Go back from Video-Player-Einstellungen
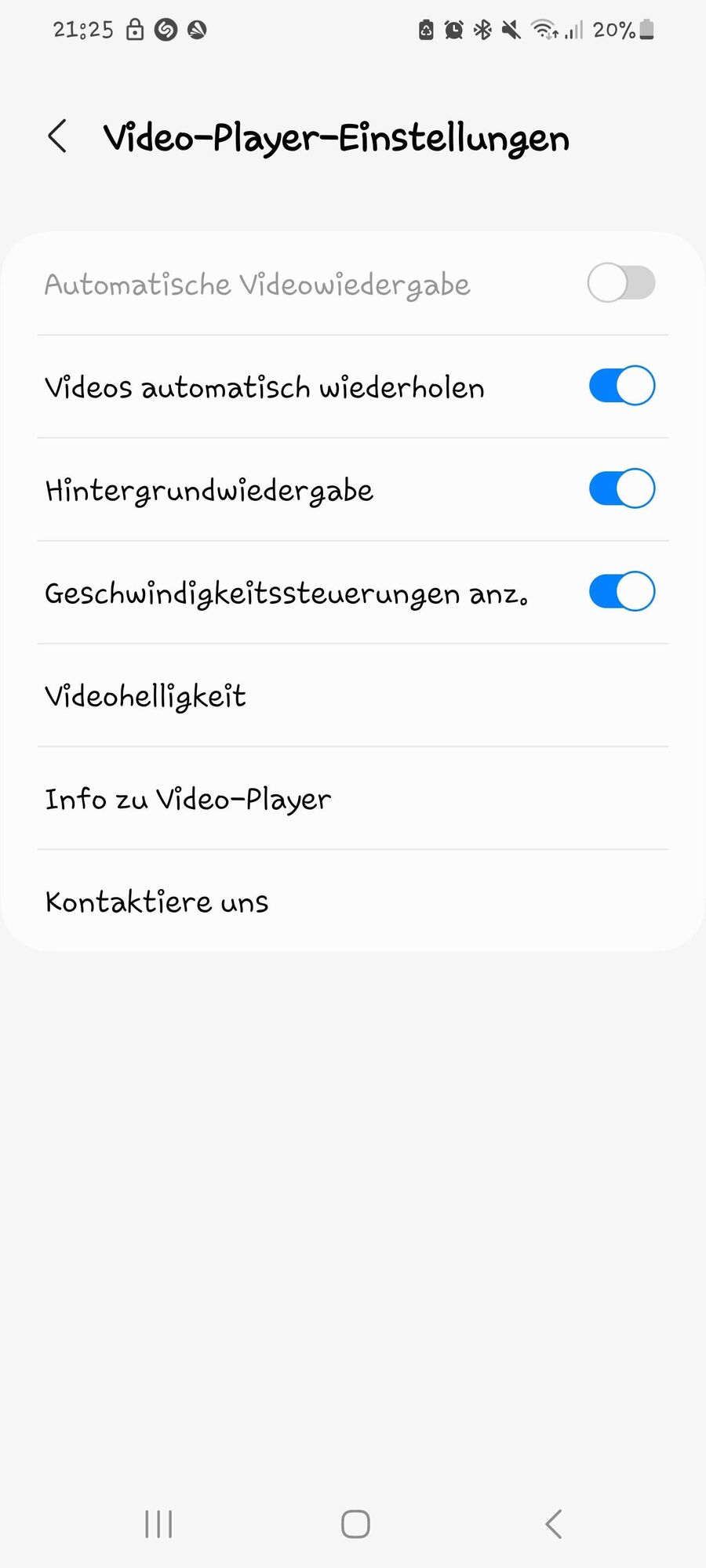This screenshot has width=706, height=1568. click(x=57, y=137)
